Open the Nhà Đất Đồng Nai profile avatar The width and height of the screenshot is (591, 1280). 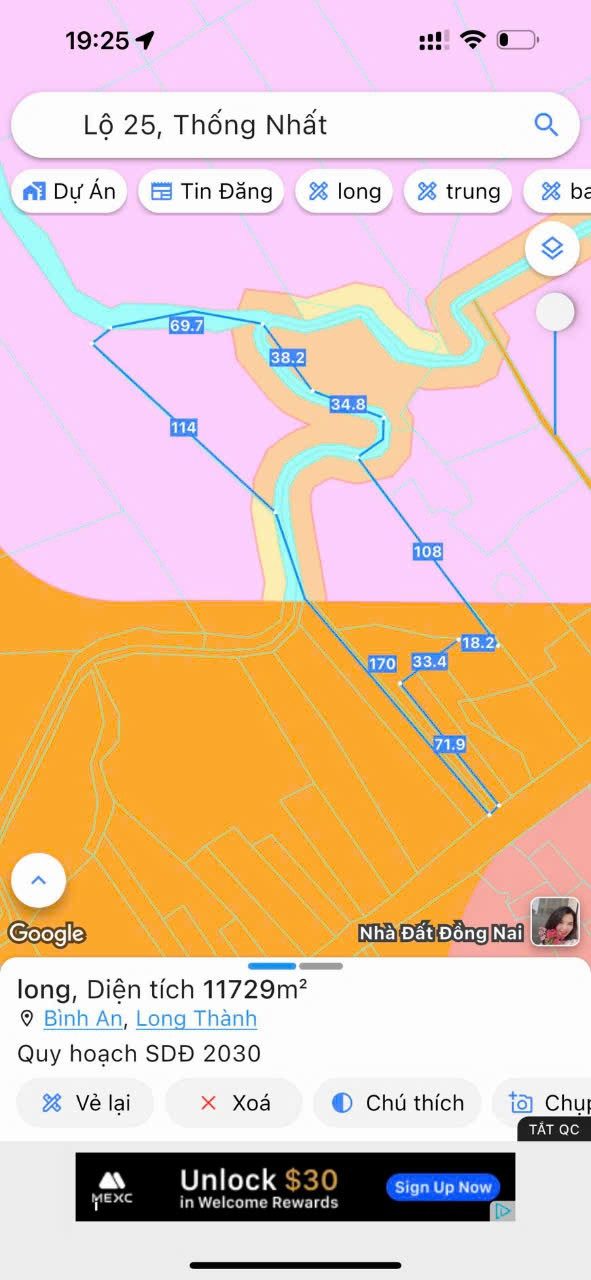tap(555, 921)
